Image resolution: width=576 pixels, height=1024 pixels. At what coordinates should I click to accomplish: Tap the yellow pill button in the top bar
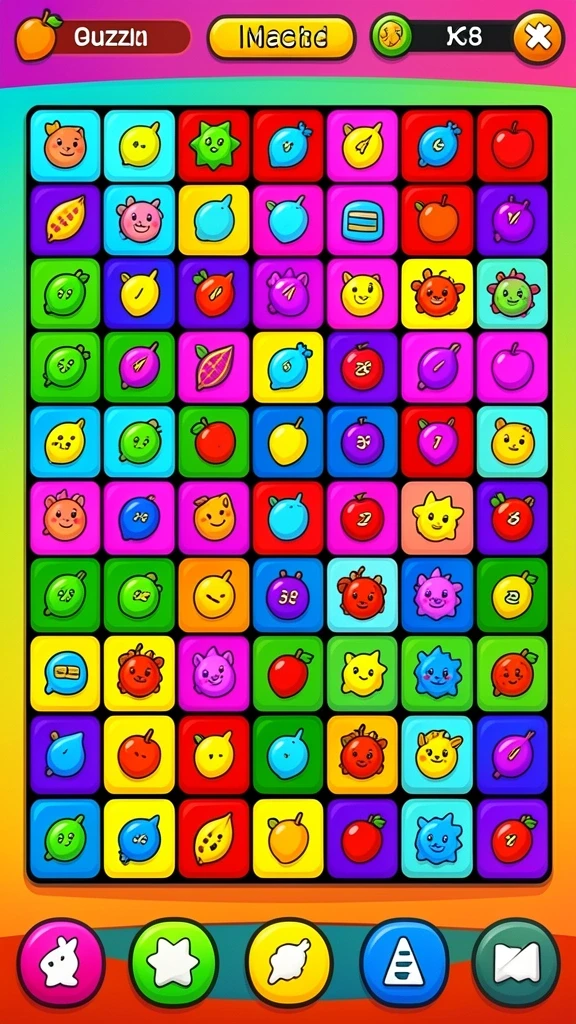(x=282, y=38)
